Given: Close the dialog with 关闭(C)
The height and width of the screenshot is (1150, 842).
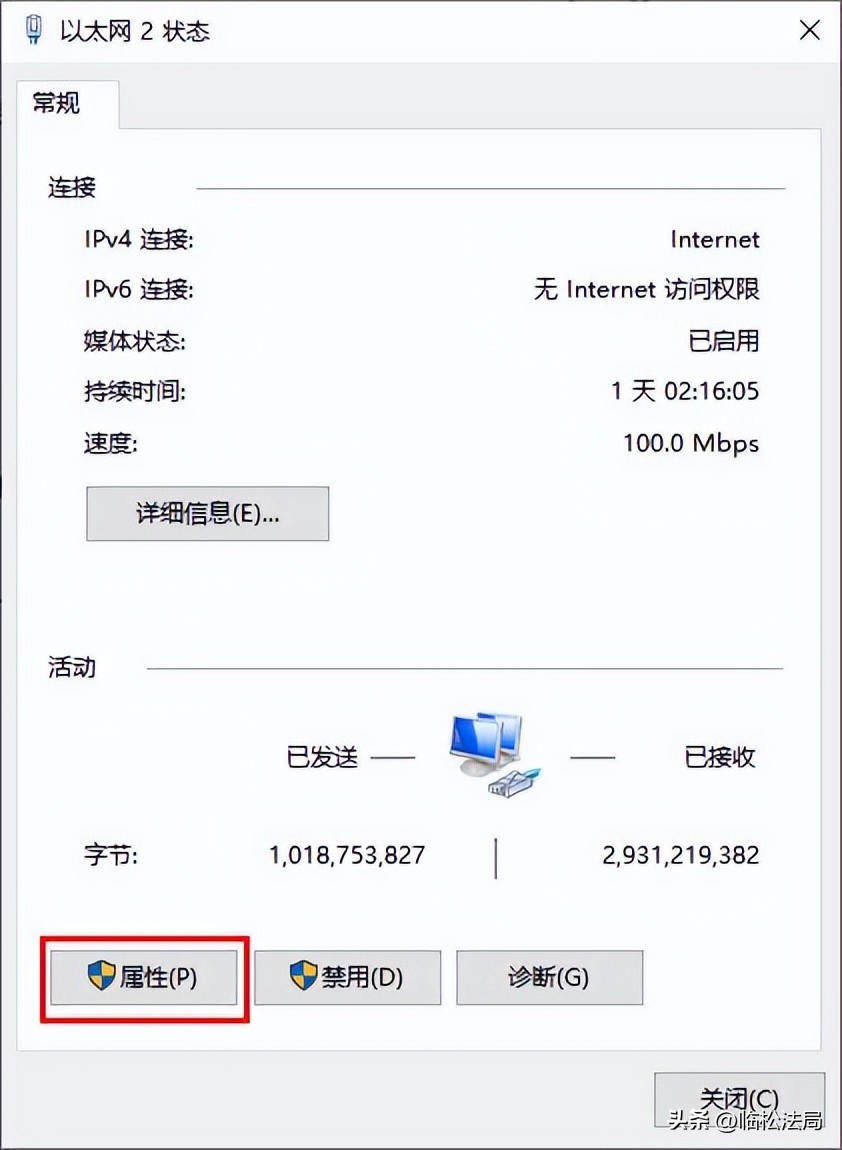Looking at the screenshot, I should click(x=739, y=1098).
